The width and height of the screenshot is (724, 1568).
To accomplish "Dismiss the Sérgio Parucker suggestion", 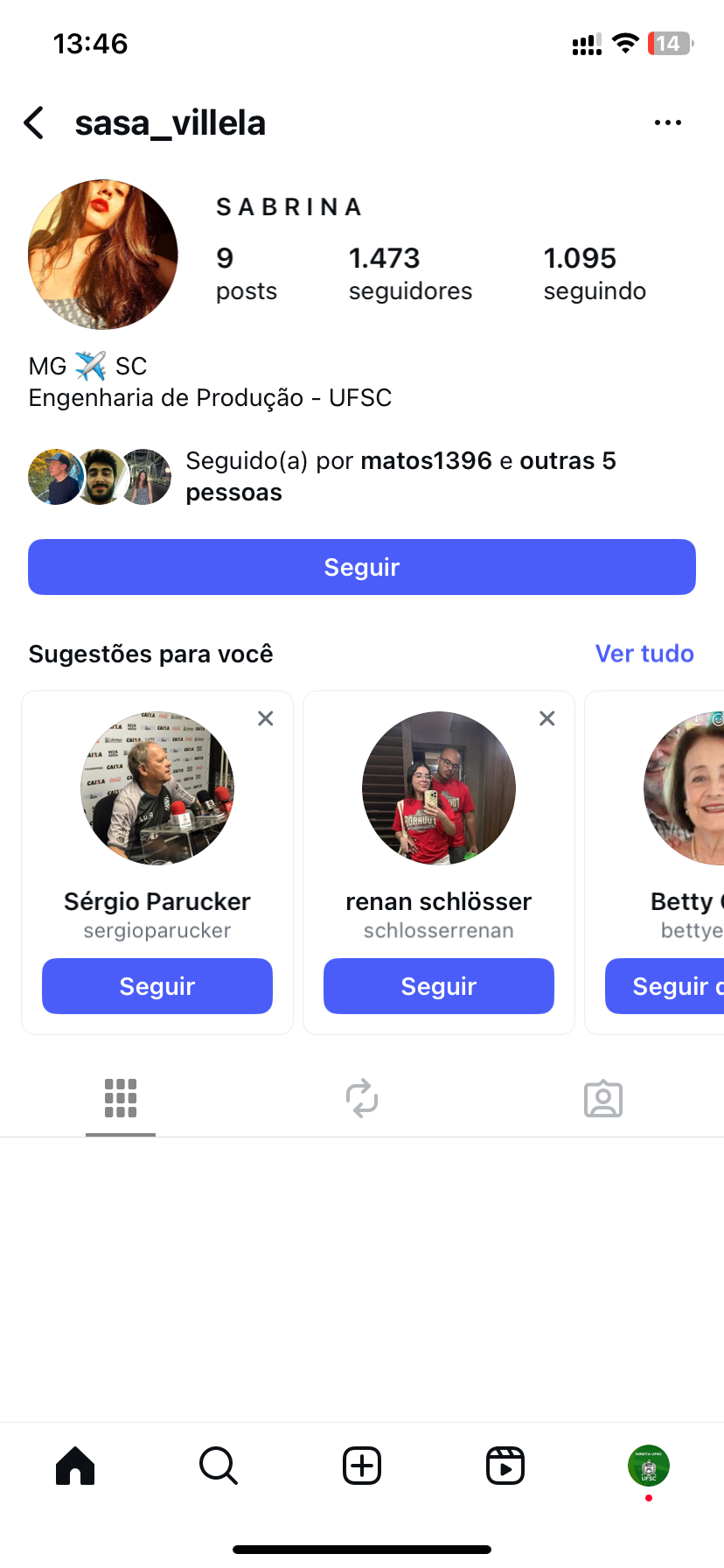I will coord(266,718).
